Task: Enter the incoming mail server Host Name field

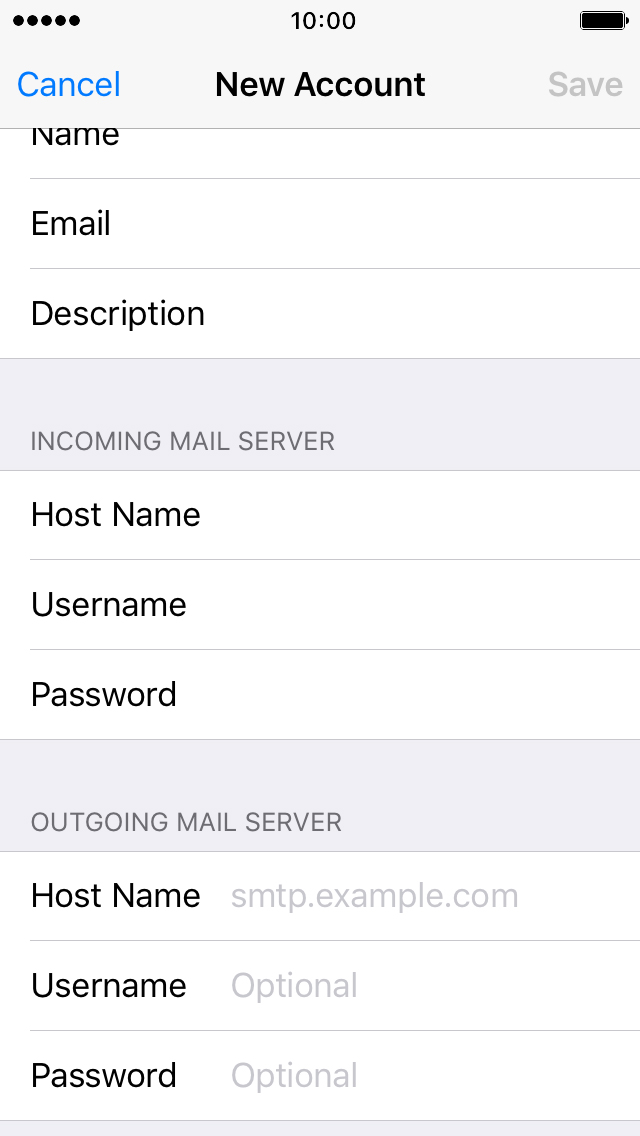Action: (x=320, y=515)
